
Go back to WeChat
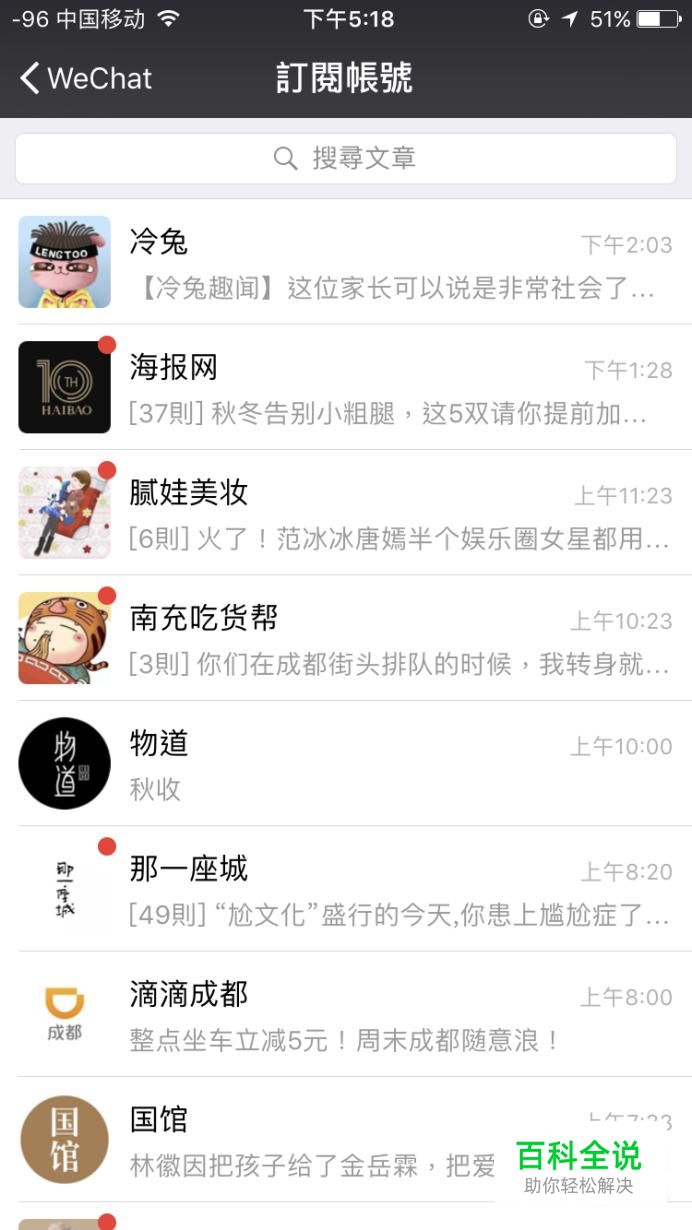(x=86, y=78)
